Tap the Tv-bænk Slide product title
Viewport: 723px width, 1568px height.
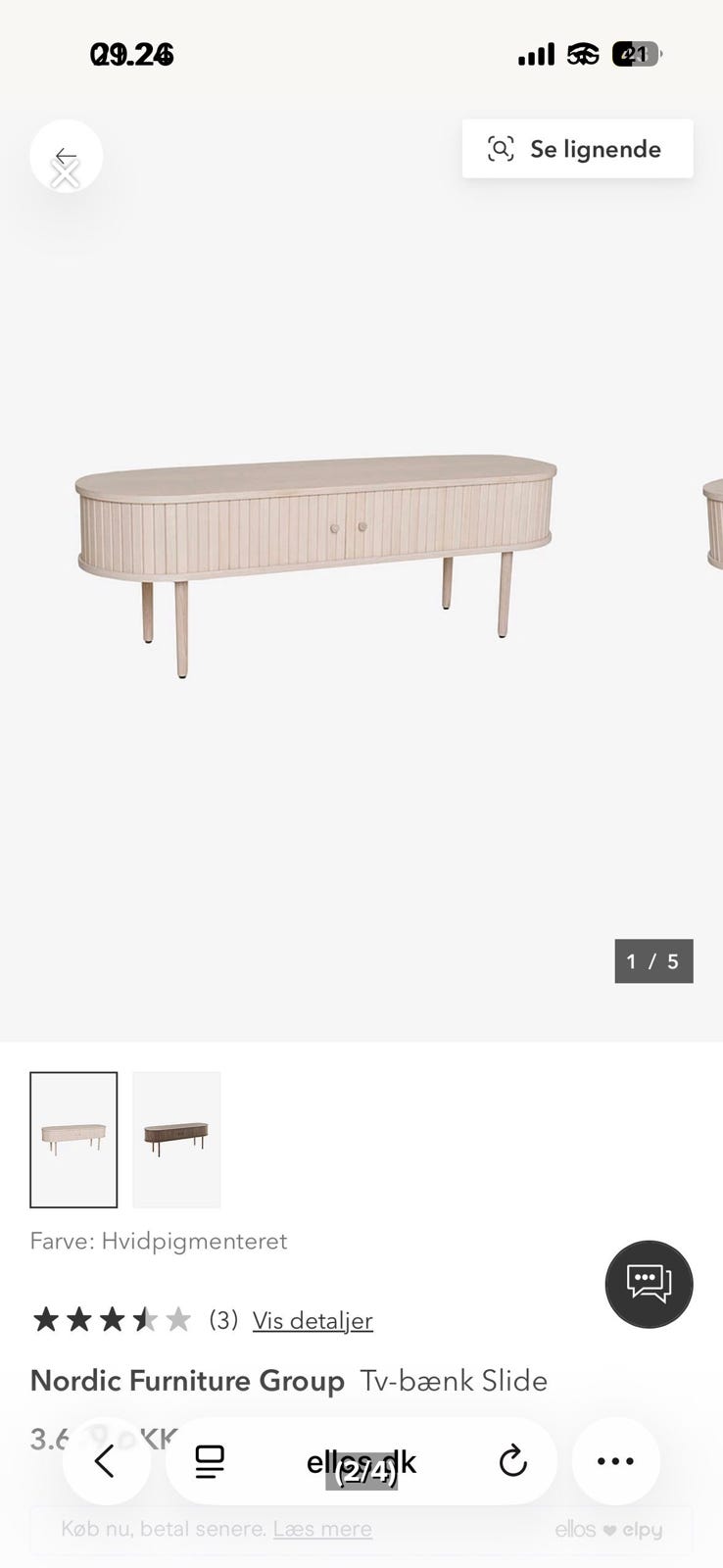pos(453,1381)
